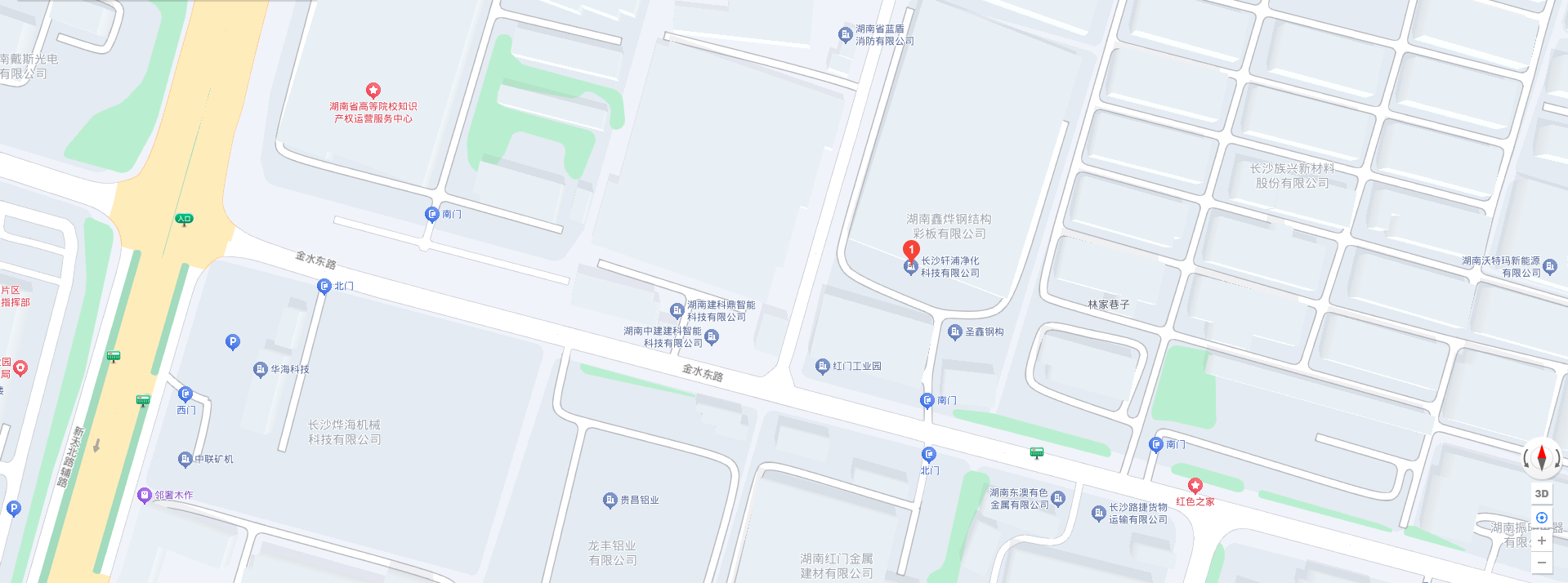Rotate map counterclockwise using compass left arrow
The image size is (1568, 583).
click(1526, 459)
